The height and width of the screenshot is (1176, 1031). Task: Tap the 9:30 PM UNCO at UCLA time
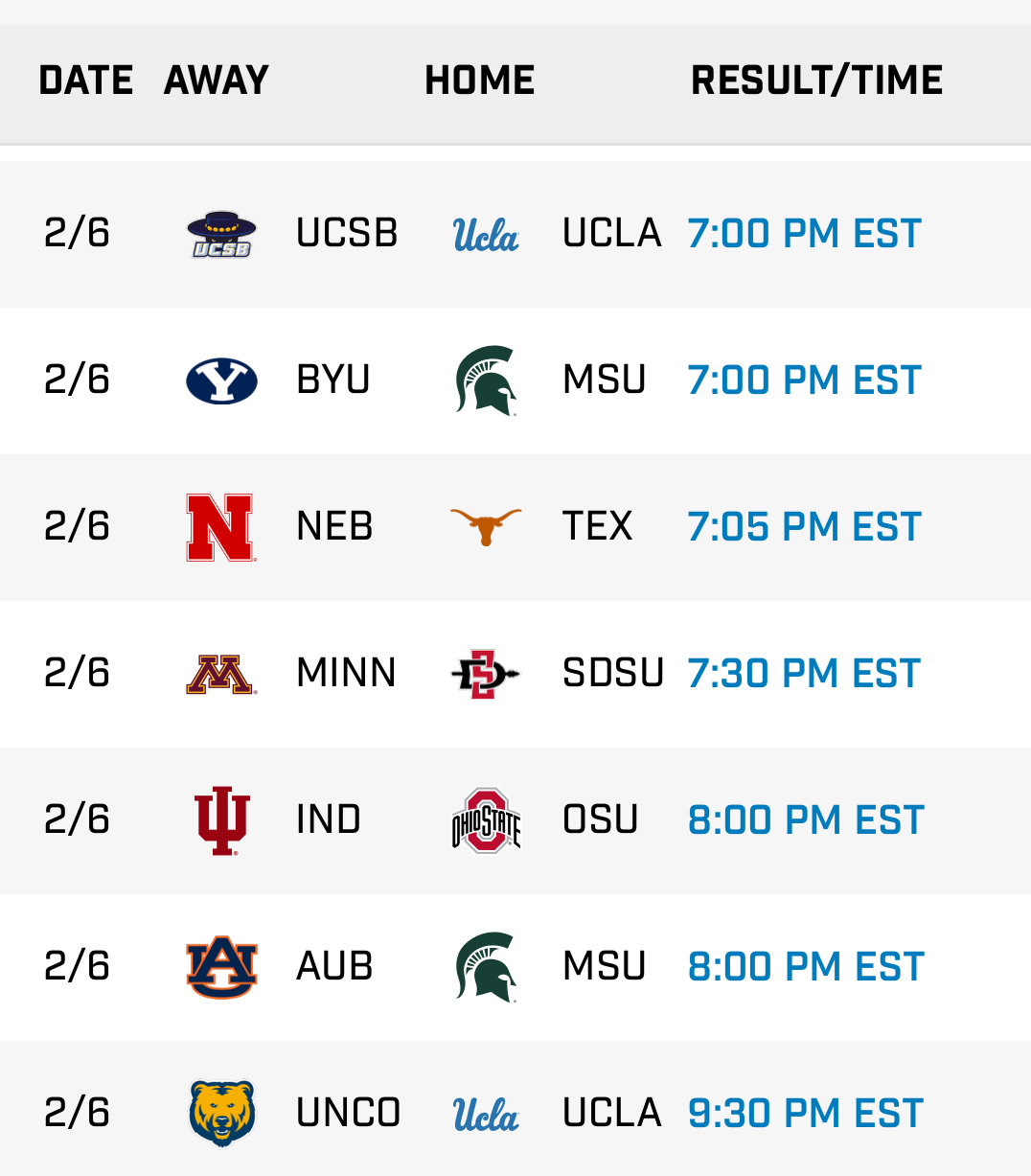(x=806, y=1114)
